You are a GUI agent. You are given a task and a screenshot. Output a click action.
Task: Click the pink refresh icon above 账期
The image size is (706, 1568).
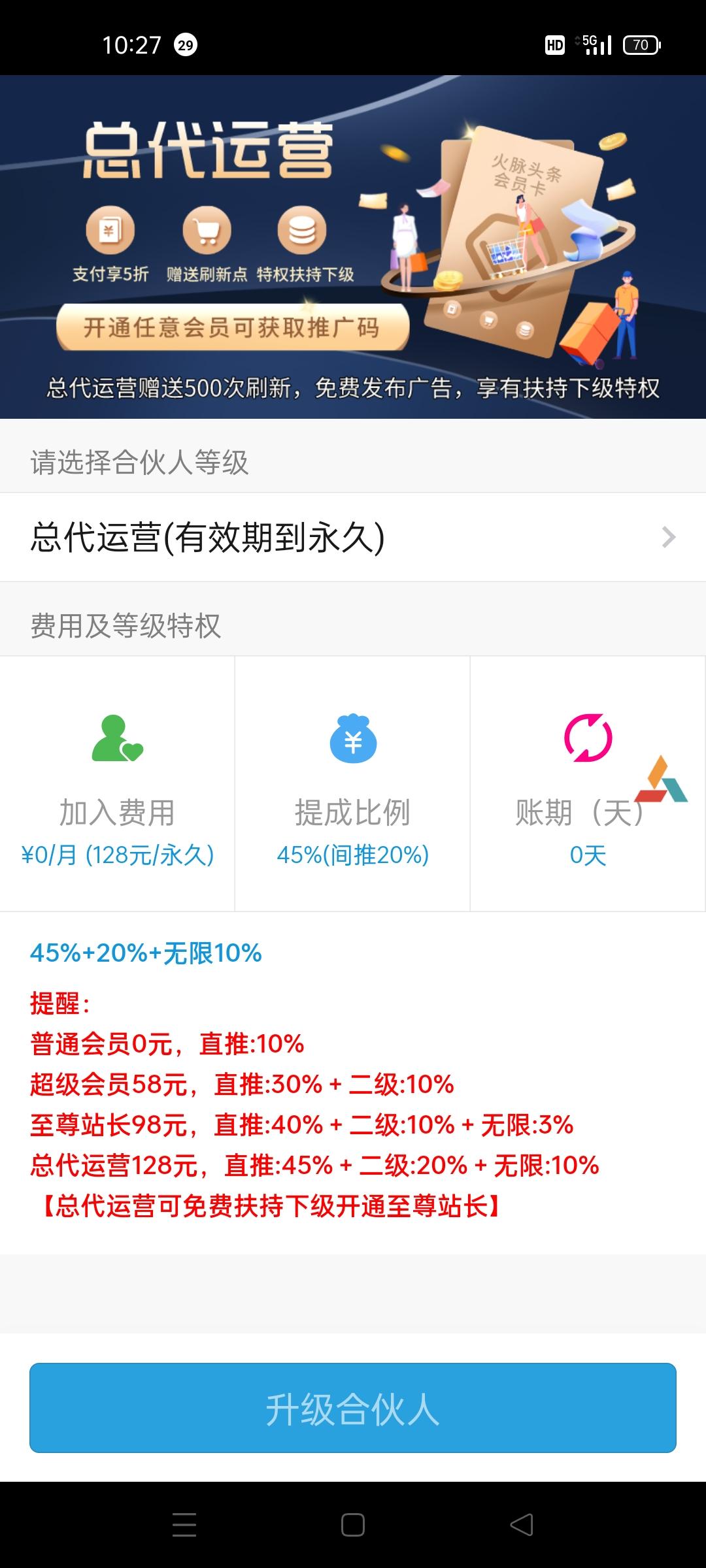coord(587,738)
